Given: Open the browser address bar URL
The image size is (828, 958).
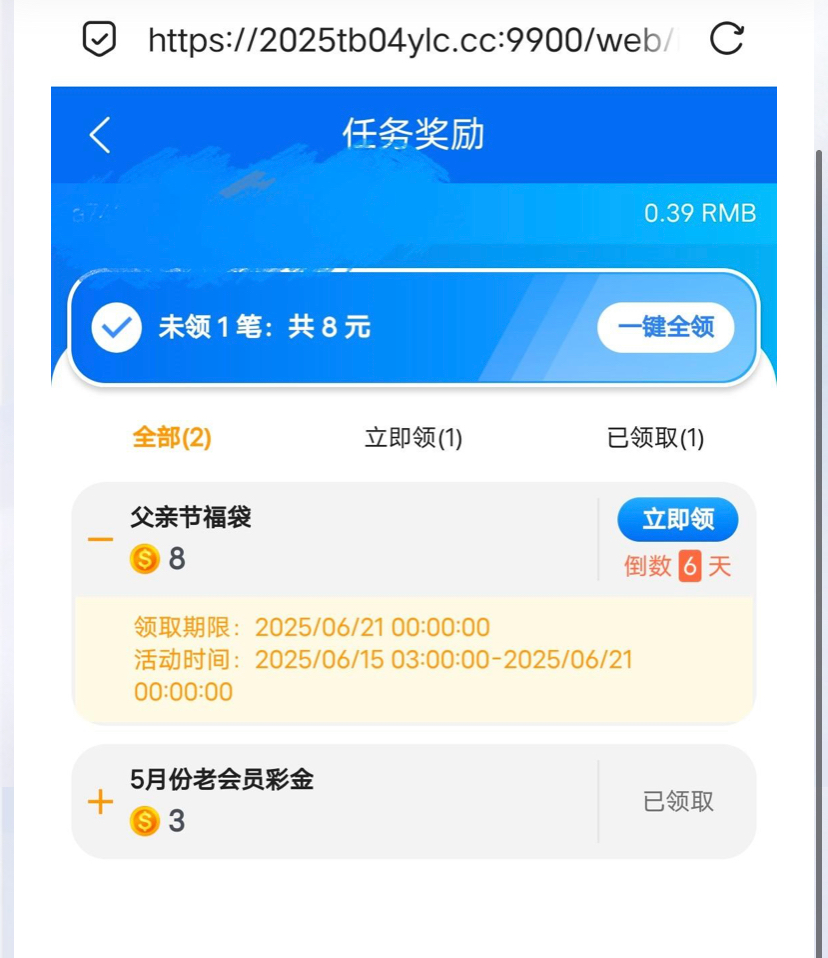Looking at the screenshot, I should pyautogui.click(x=410, y=40).
